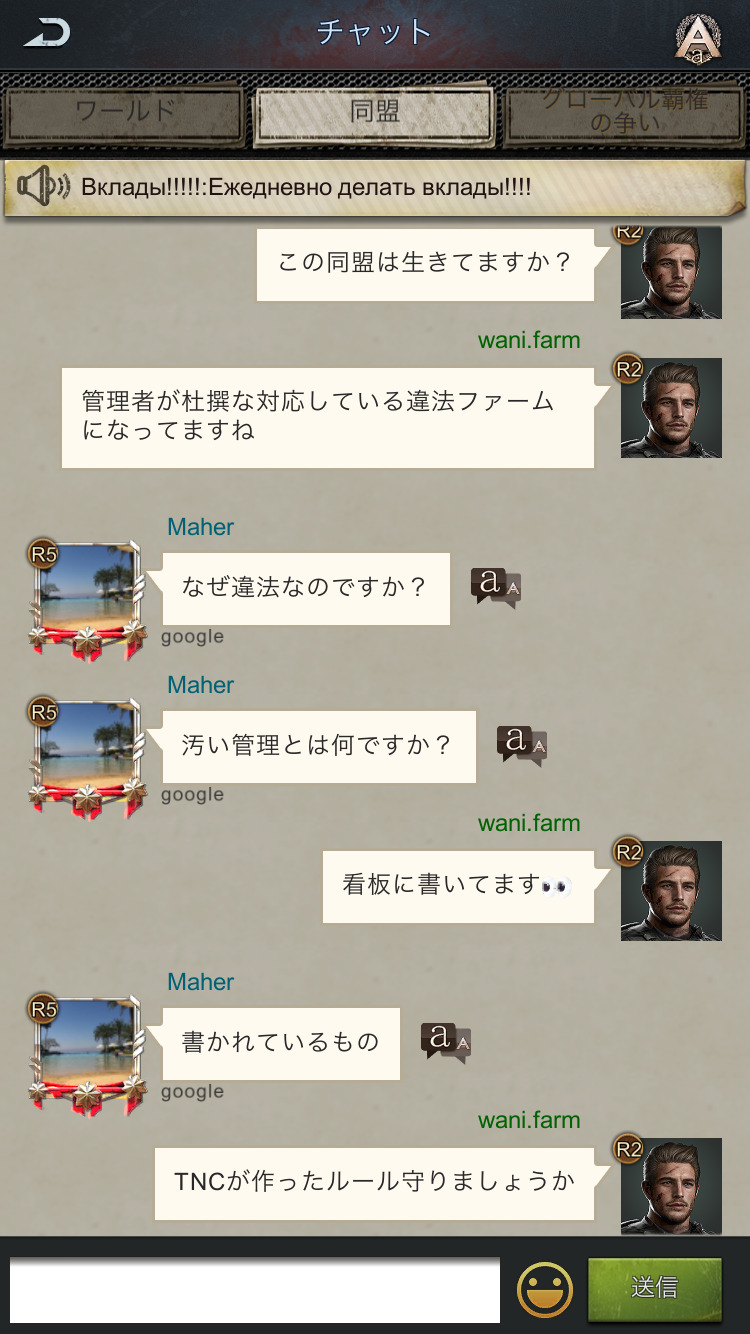Image resolution: width=750 pixels, height=1334 pixels.
Task: Open the translation settings icon in header
Action: [x=697, y=39]
